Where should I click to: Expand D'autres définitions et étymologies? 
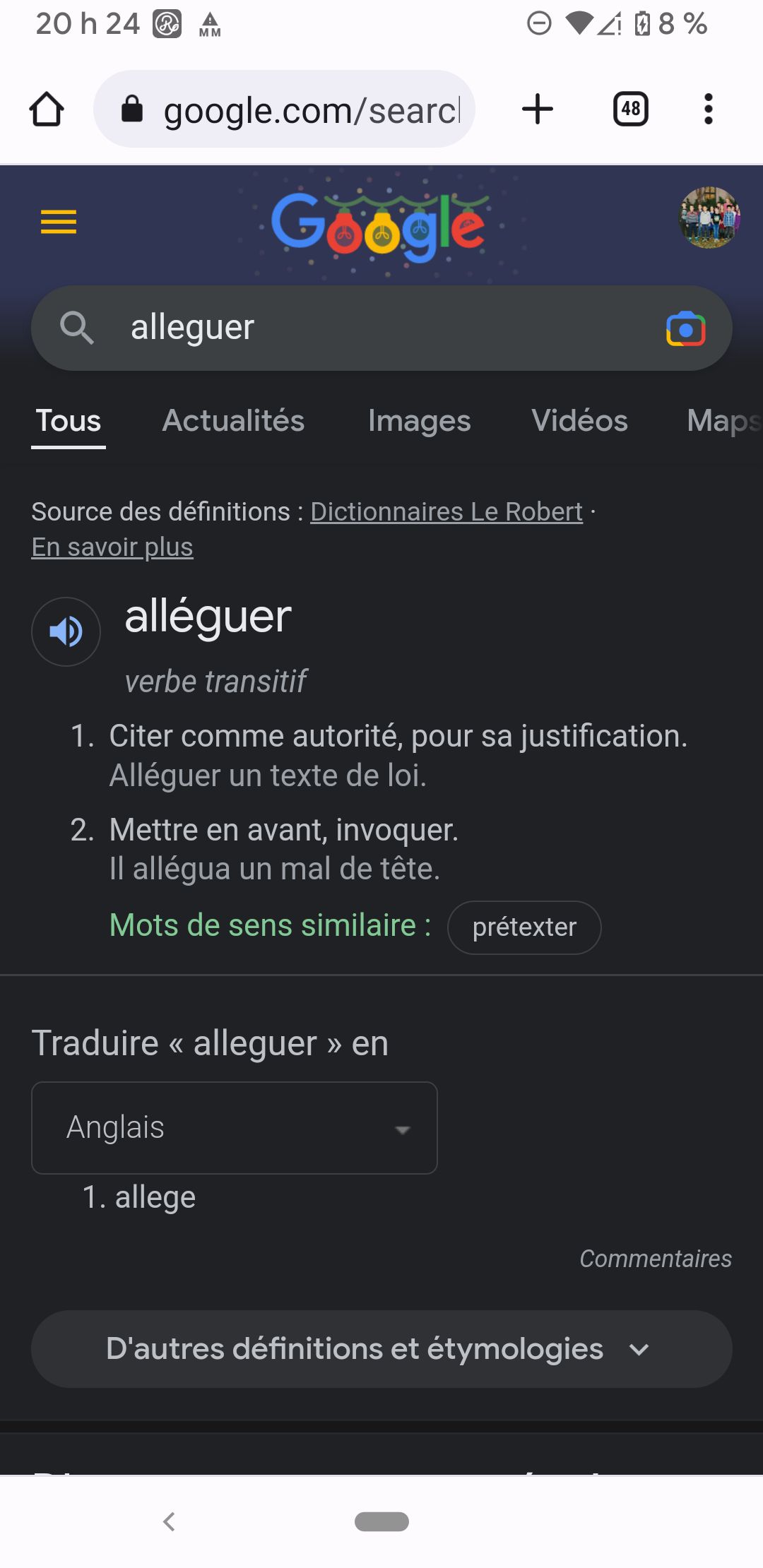(x=381, y=1349)
